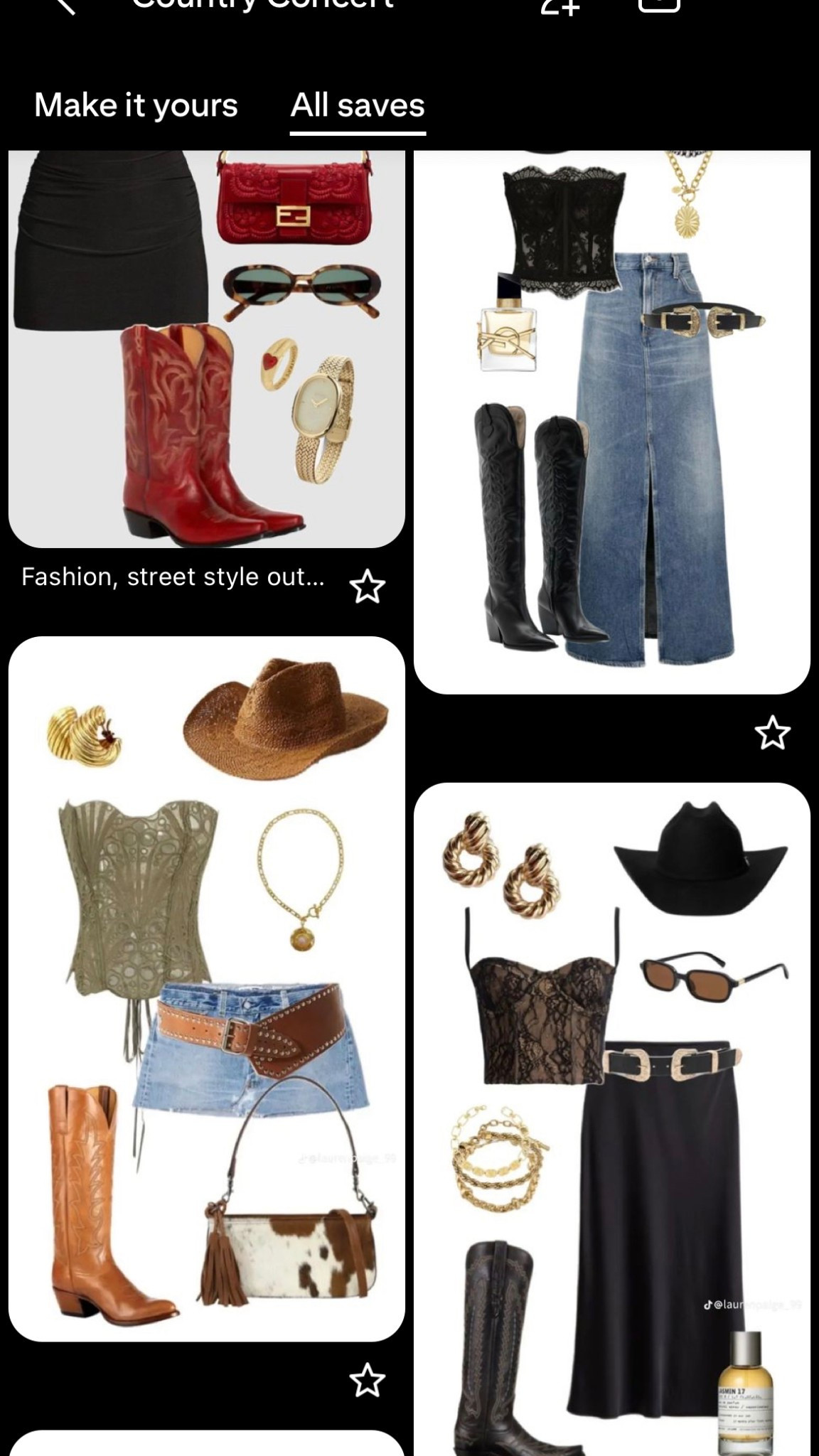Select the 'All saves' tab
The height and width of the screenshot is (1456, 819).
point(356,106)
